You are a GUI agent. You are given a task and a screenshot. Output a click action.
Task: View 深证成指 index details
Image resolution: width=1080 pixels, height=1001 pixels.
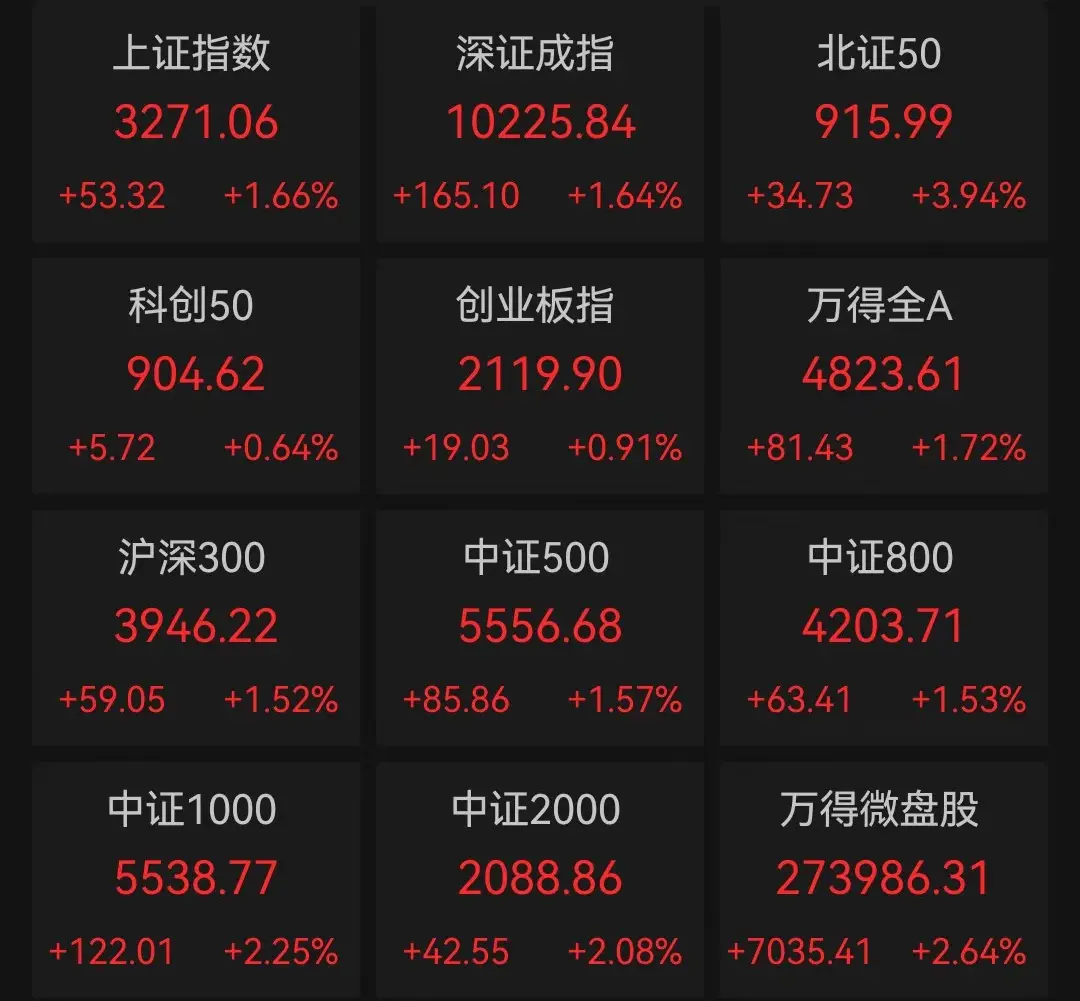coord(540,123)
